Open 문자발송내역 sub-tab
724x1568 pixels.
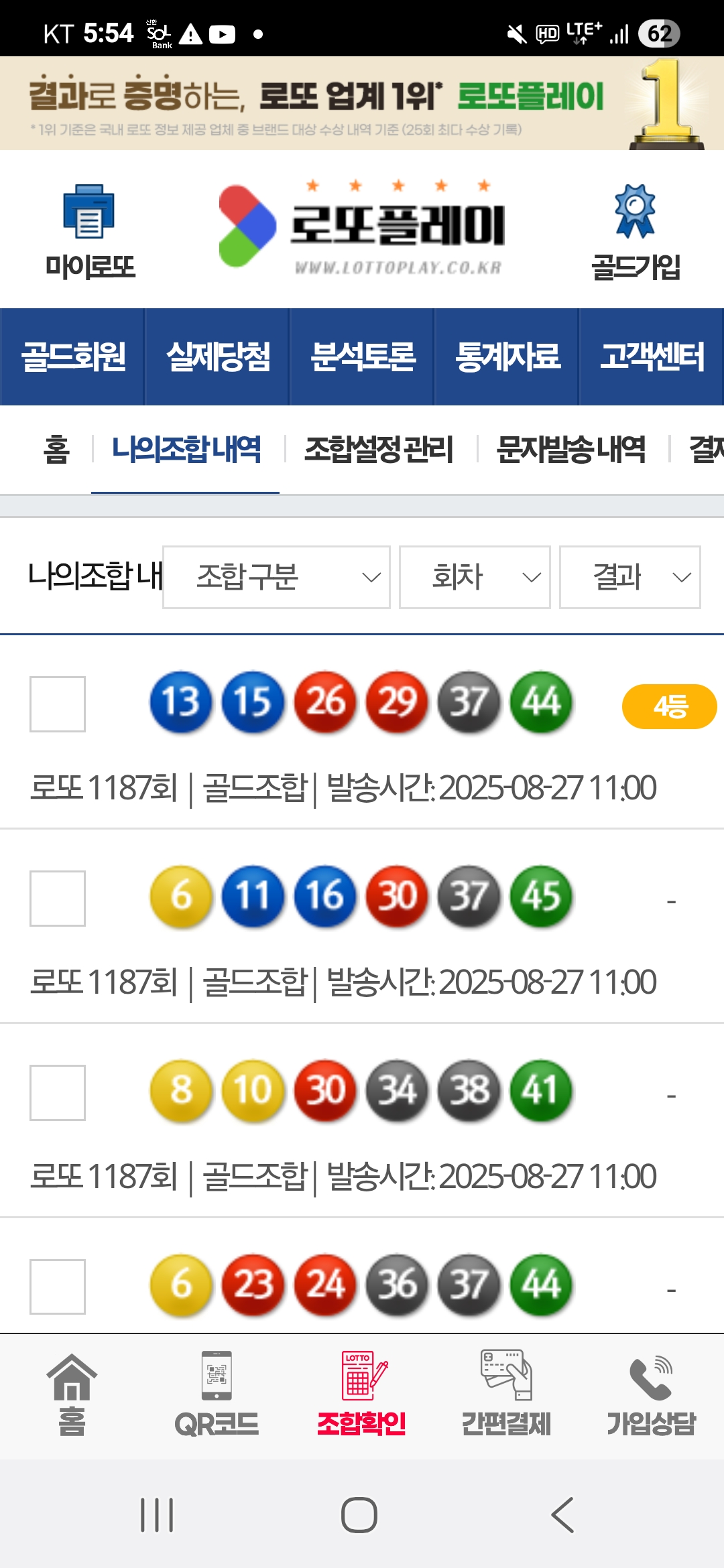pyautogui.click(x=570, y=449)
